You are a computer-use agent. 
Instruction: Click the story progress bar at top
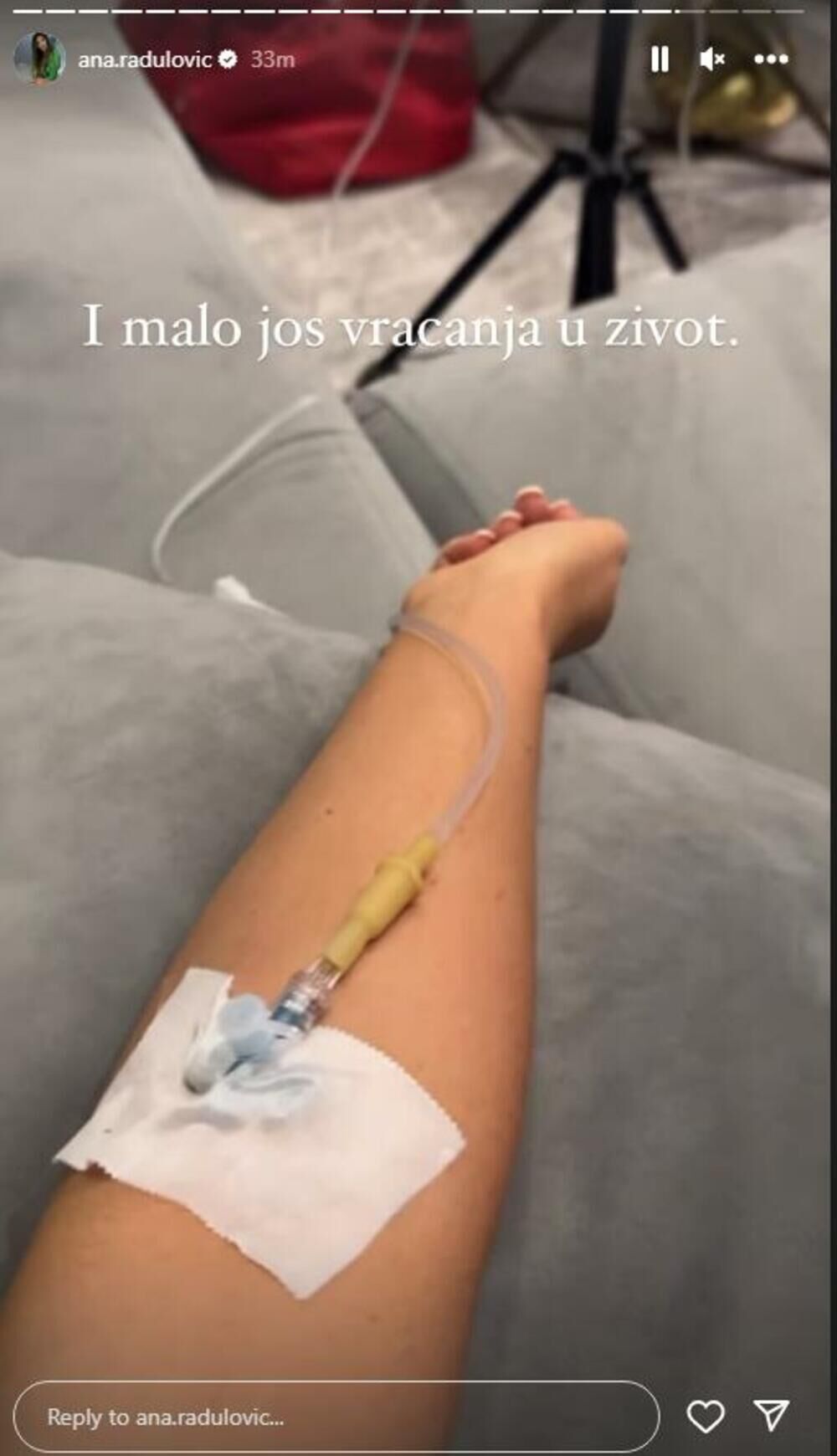tap(418, 12)
